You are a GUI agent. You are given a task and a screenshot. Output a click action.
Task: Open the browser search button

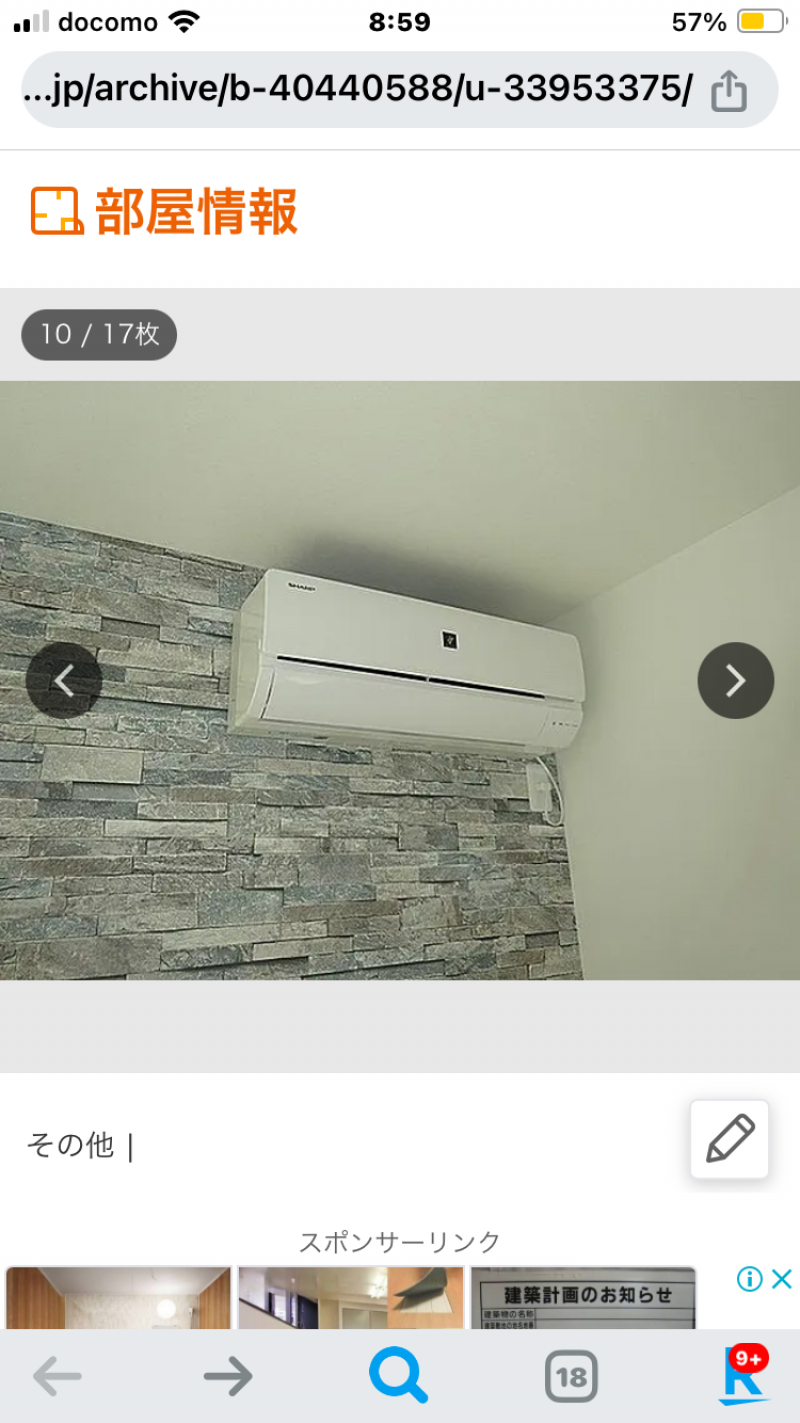(x=399, y=1376)
